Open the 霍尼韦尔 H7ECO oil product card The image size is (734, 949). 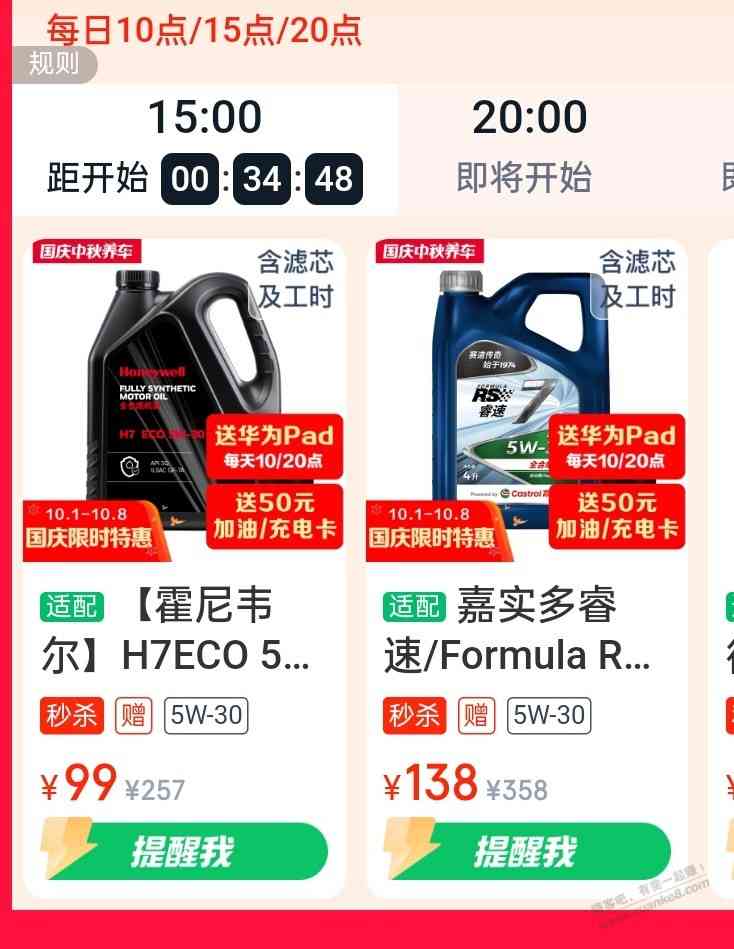click(x=183, y=630)
